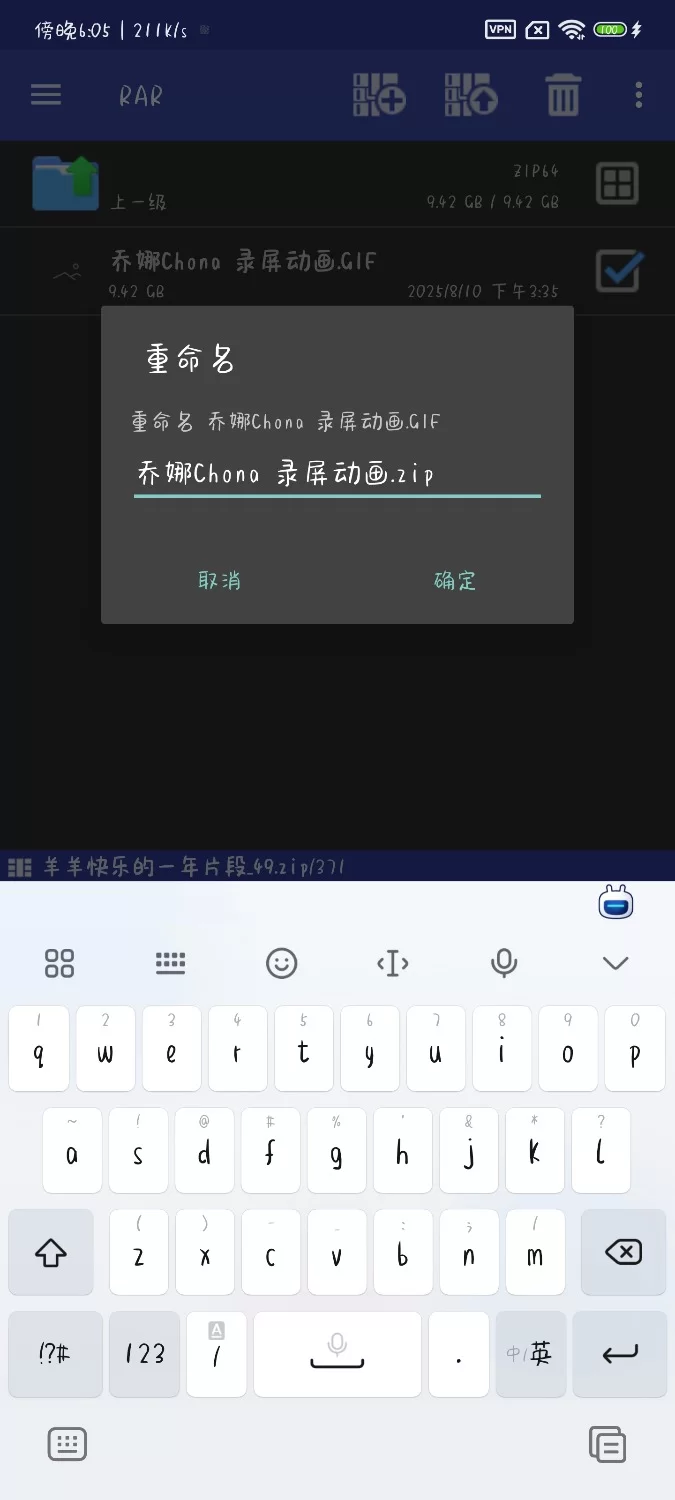Image resolution: width=675 pixels, height=1500 pixels.
Task: Tap the return key on keyboard
Action: [620, 1354]
